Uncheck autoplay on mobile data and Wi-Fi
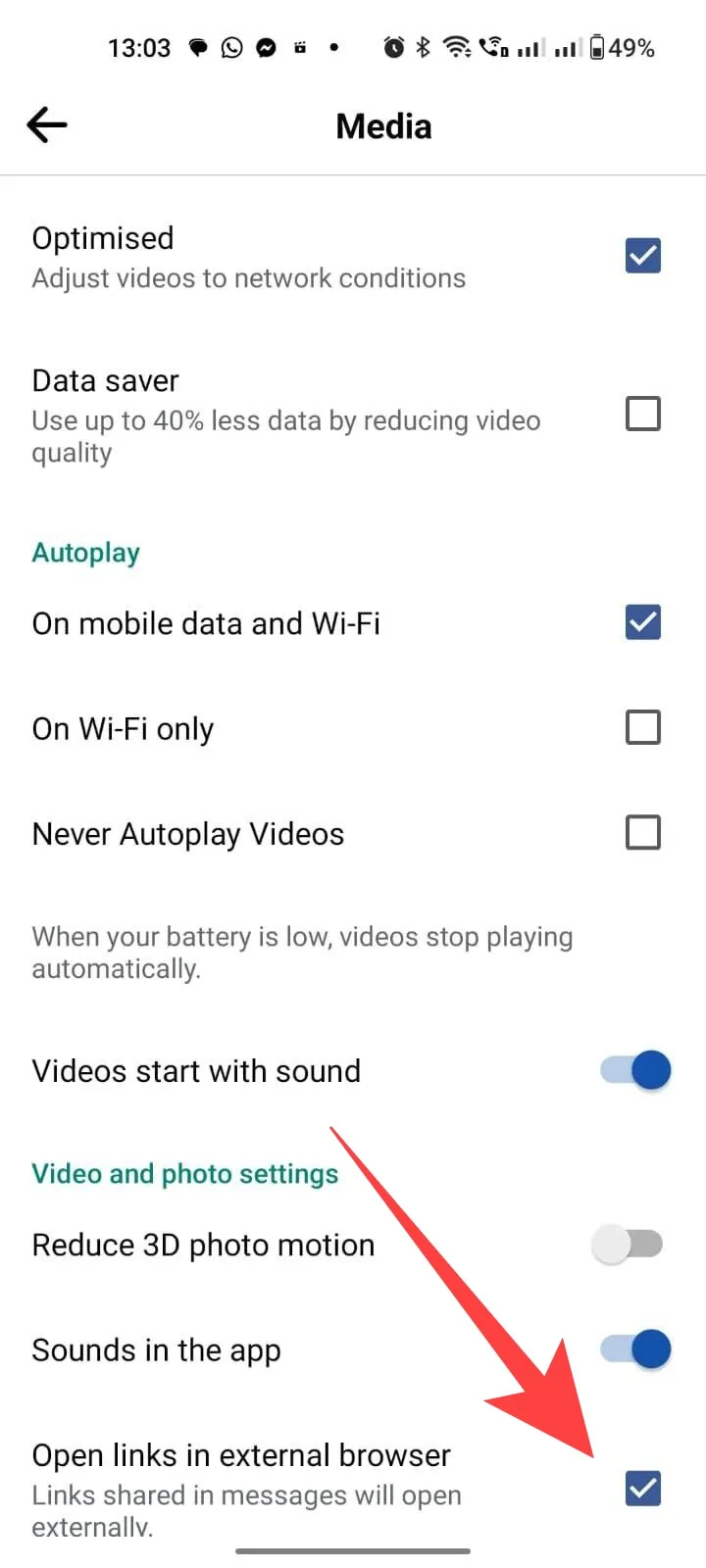 (x=643, y=622)
